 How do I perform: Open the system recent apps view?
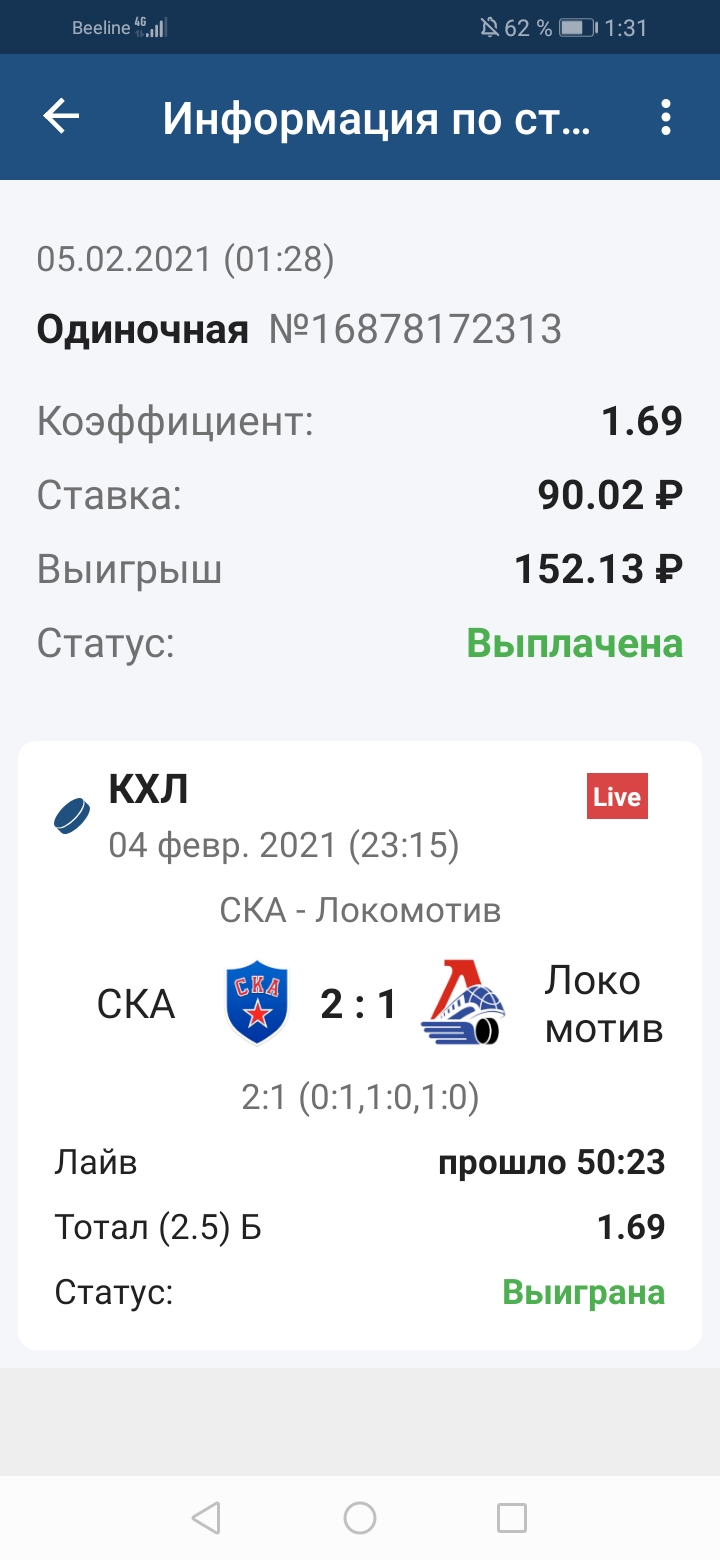click(x=512, y=1518)
